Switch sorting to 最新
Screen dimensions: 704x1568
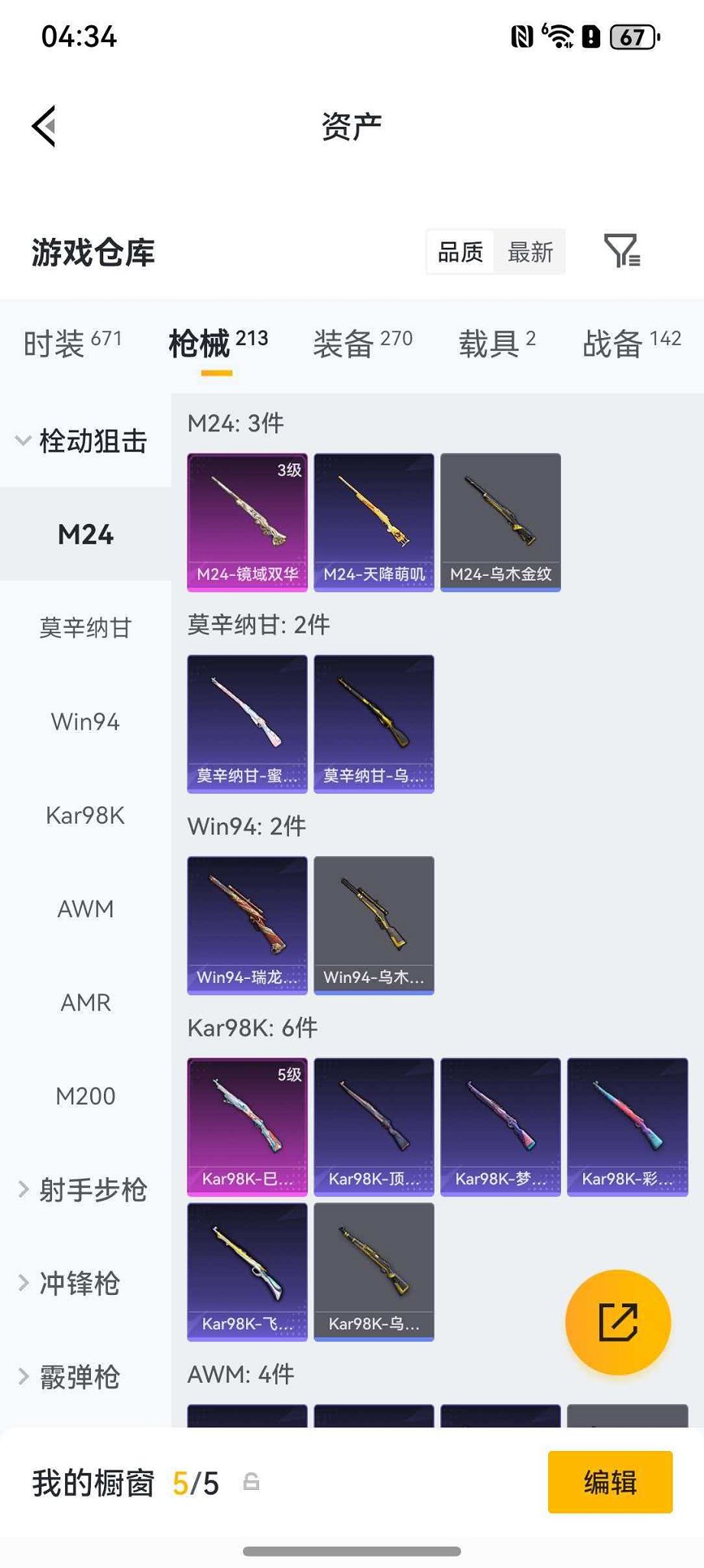(x=530, y=252)
